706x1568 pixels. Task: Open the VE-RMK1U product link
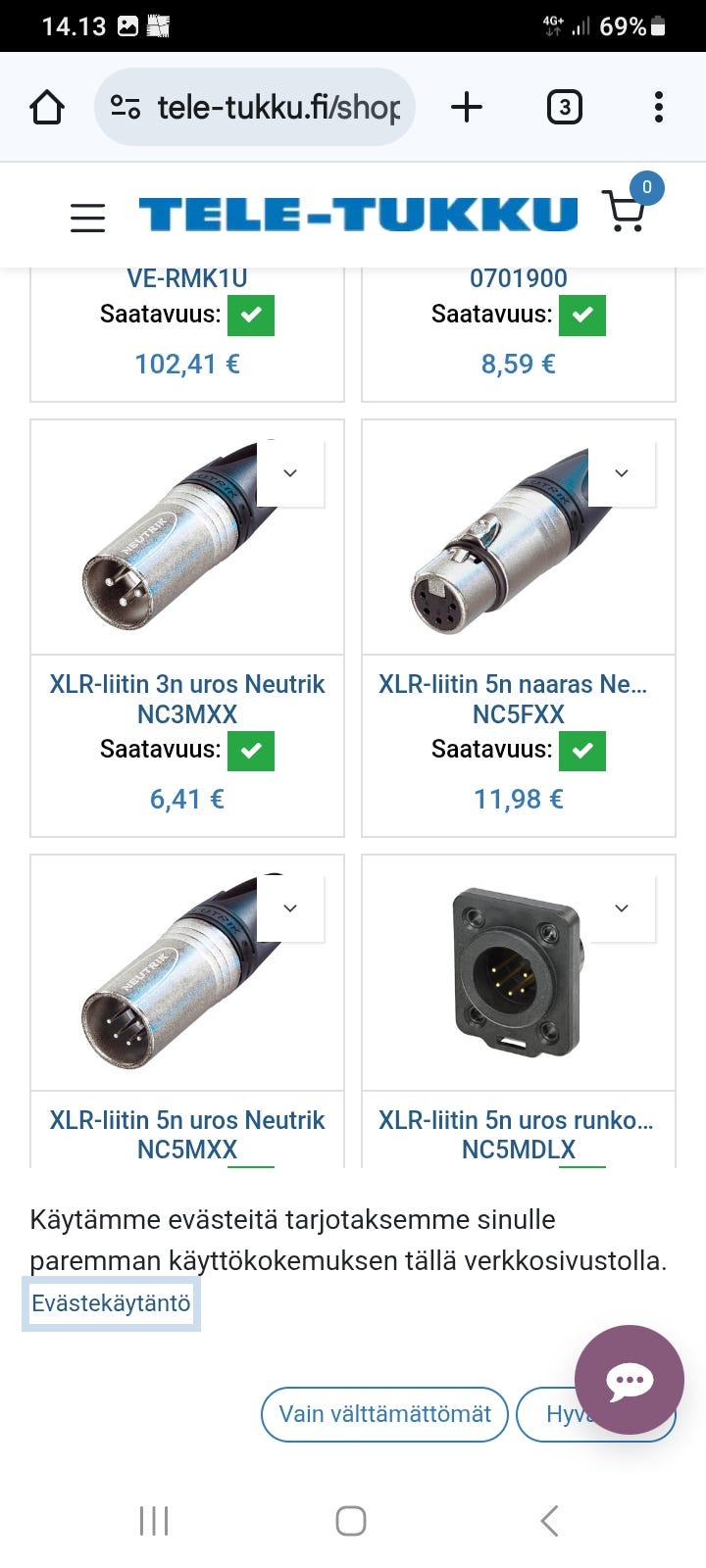tap(187, 278)
